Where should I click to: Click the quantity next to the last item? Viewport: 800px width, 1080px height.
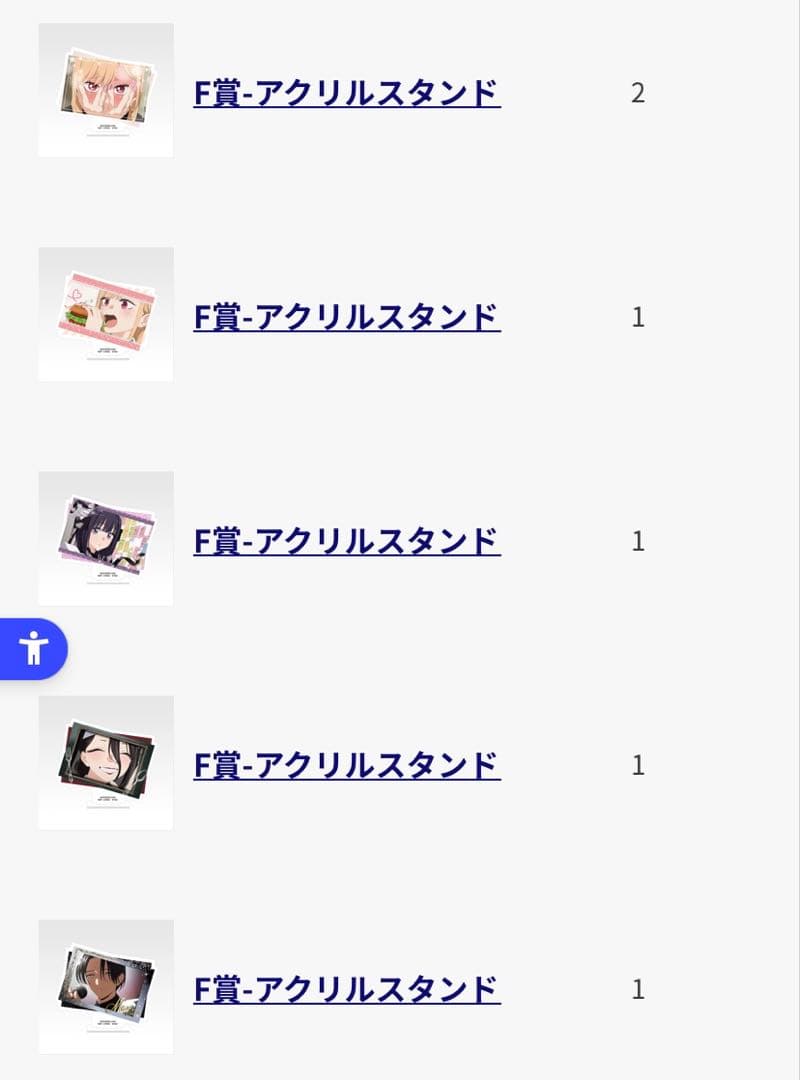[x=638, y=988]
